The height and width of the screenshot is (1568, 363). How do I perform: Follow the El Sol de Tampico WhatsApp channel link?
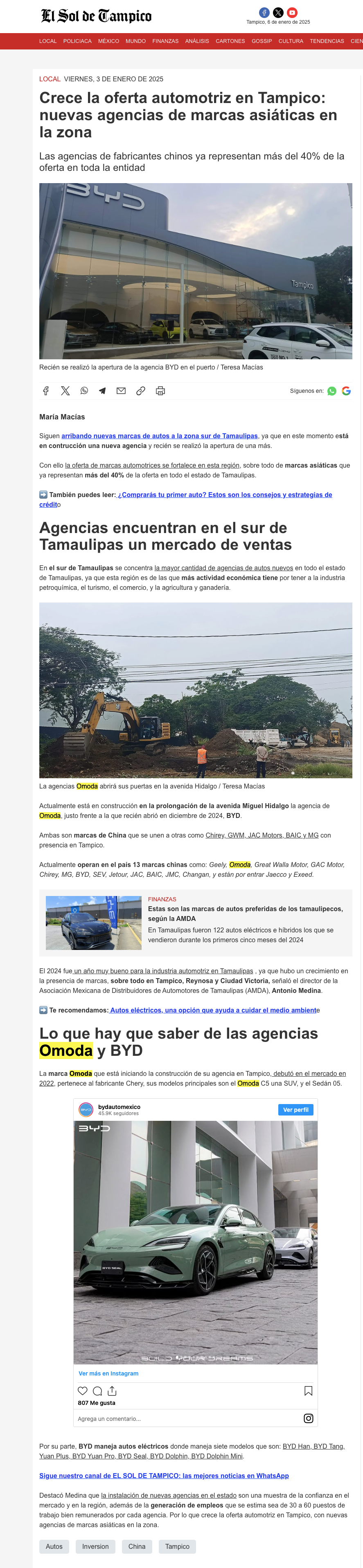(164, 1476)
